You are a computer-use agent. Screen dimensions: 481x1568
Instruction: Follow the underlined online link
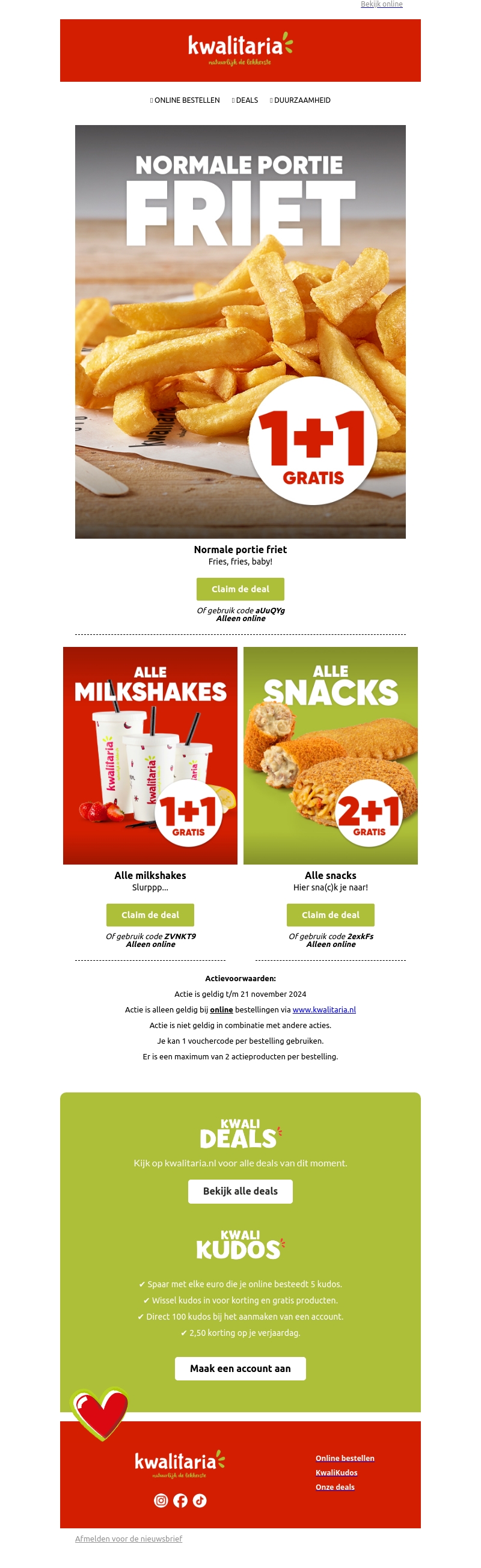click(x=221, y=1009)
